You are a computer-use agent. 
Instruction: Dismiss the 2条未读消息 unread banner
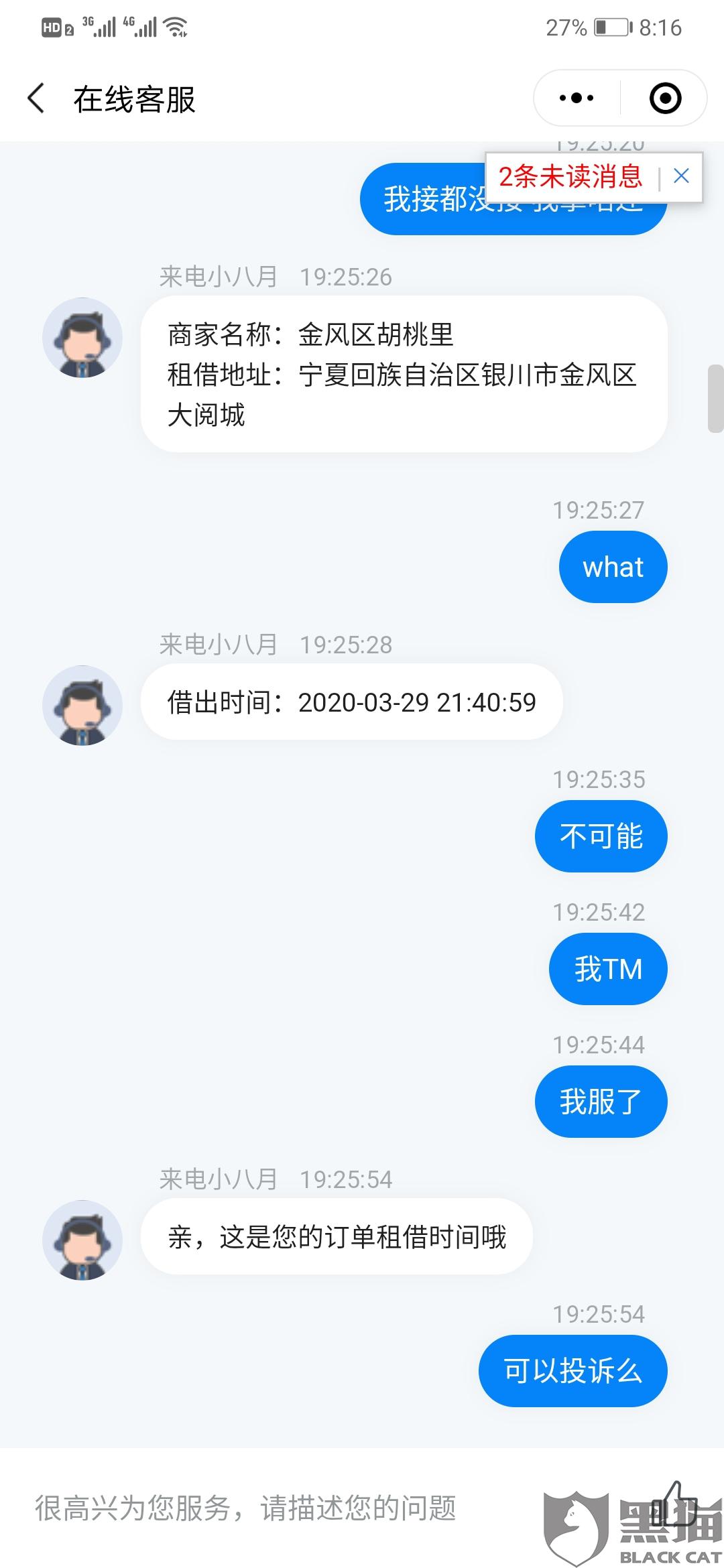pos(681,176)
